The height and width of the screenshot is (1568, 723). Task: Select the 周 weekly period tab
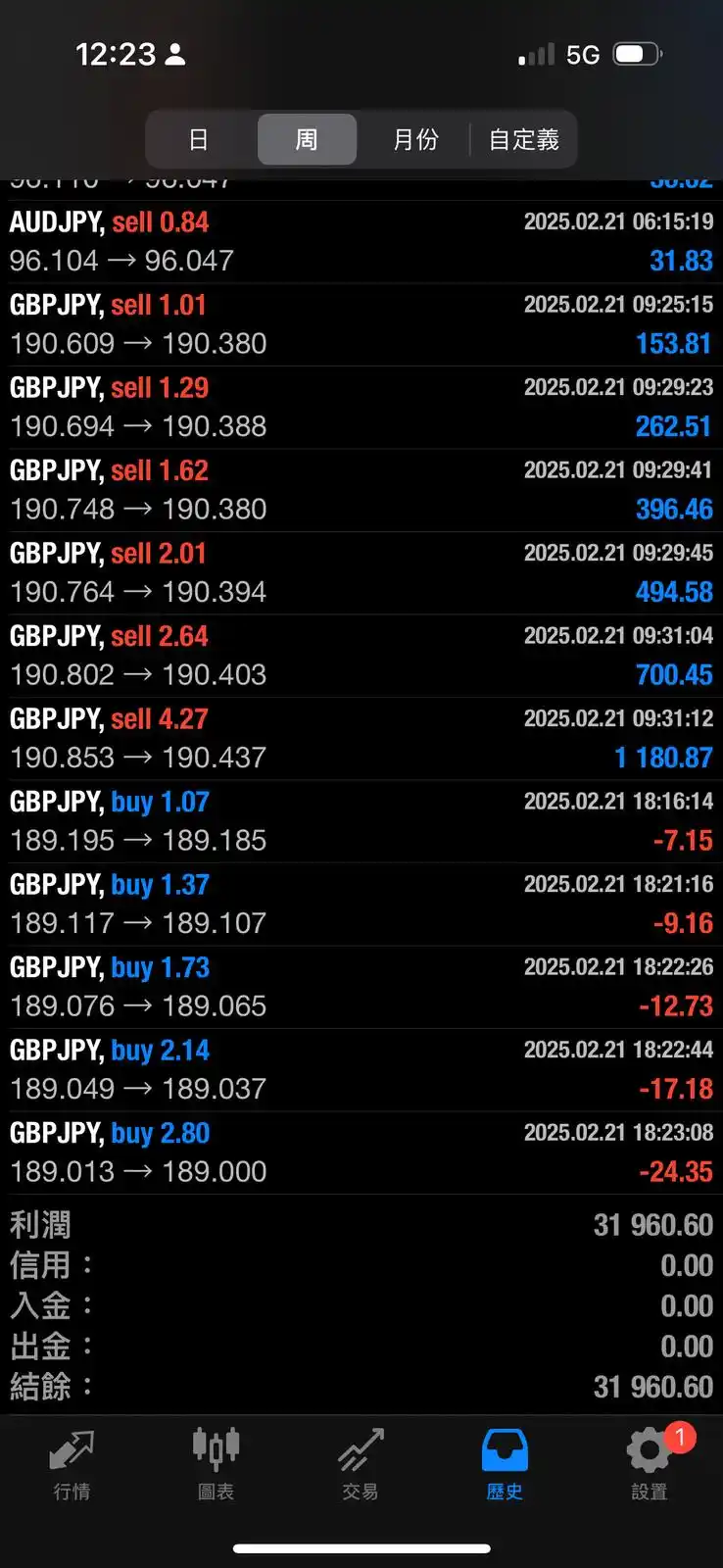(x=307, y=139)
